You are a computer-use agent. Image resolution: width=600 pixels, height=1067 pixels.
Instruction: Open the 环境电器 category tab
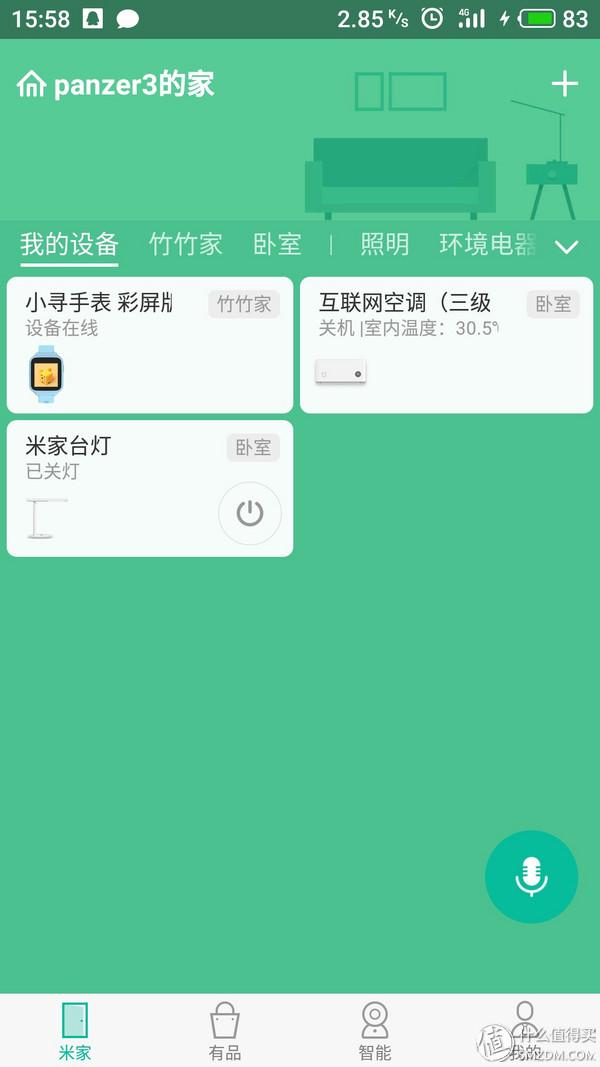pos(487,244)
